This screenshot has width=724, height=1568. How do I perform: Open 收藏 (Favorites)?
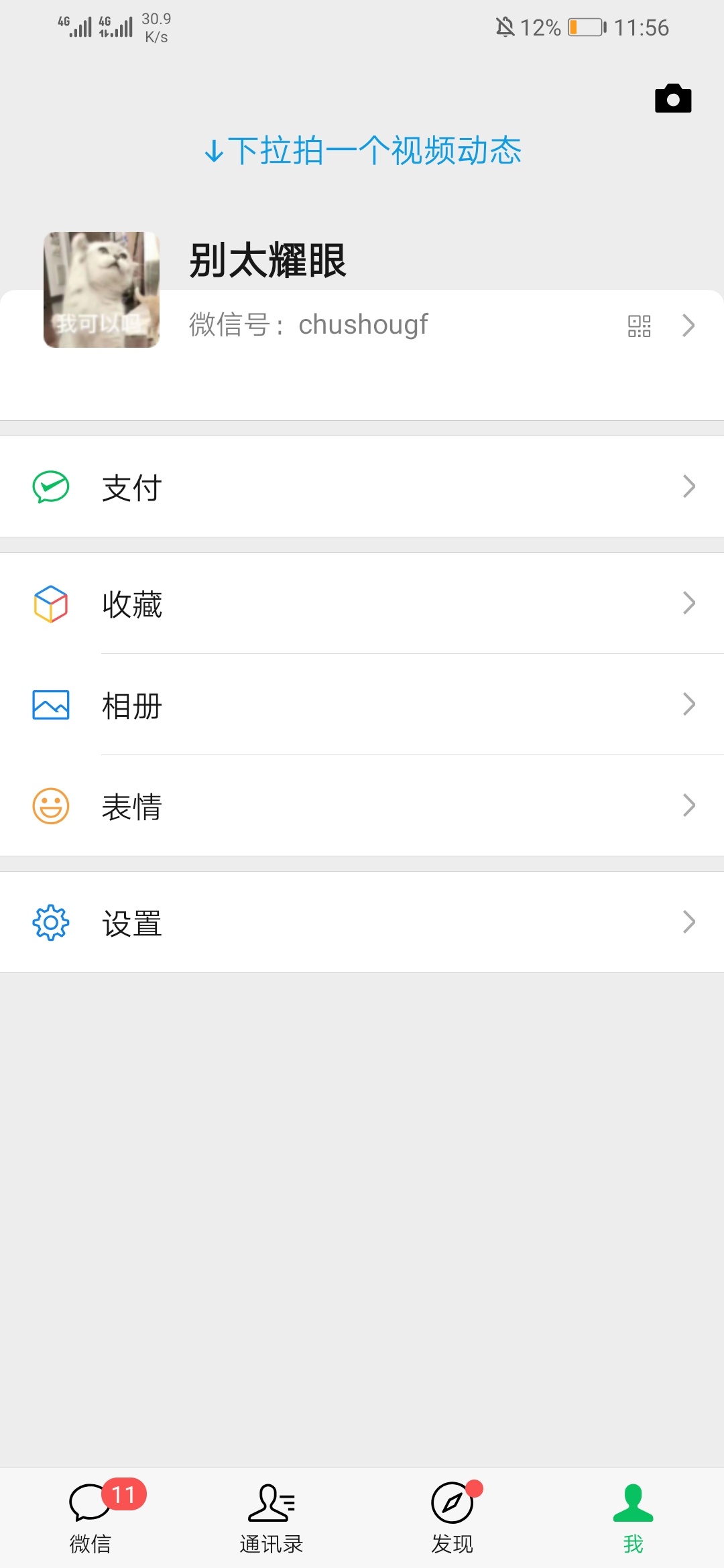click(362, 603)
